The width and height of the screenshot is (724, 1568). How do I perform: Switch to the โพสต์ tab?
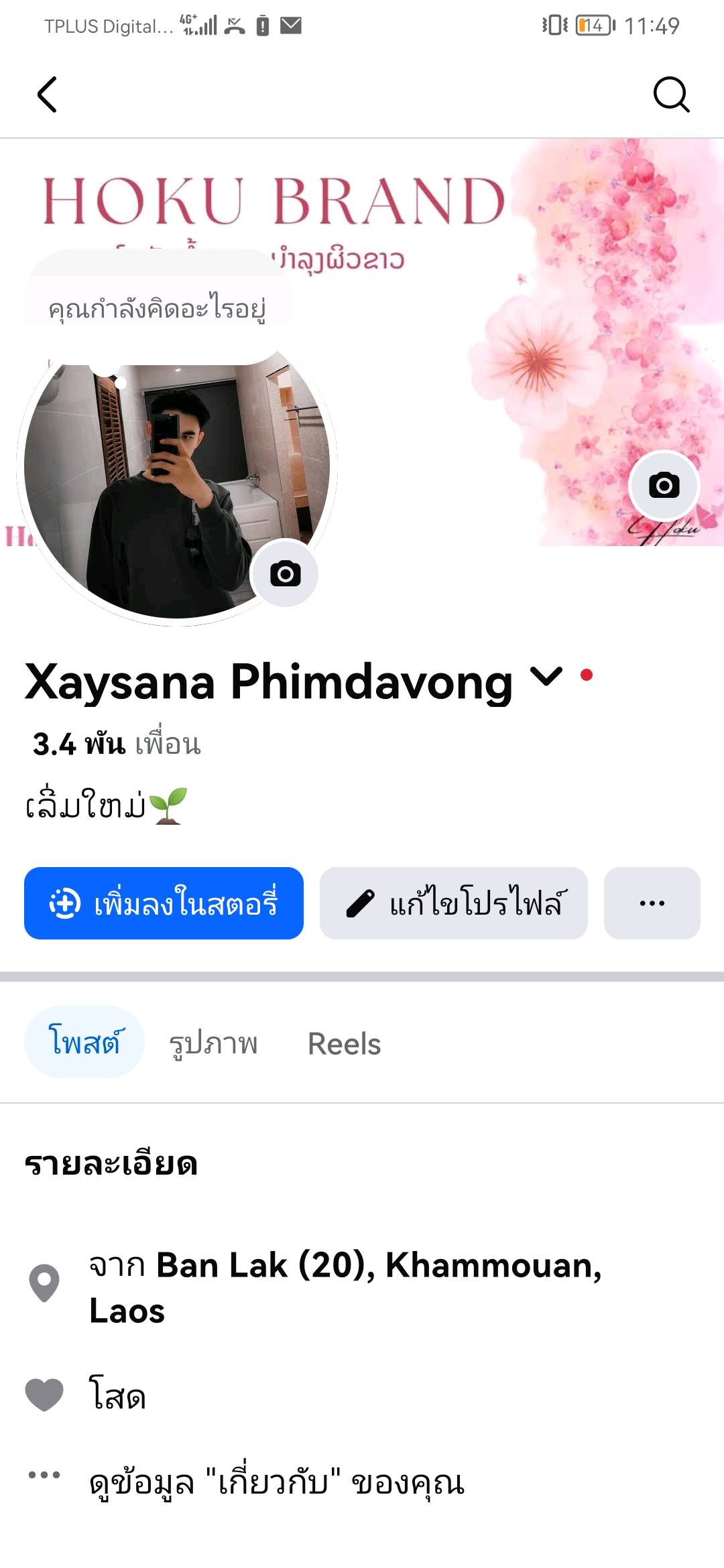coord(84,1043)
